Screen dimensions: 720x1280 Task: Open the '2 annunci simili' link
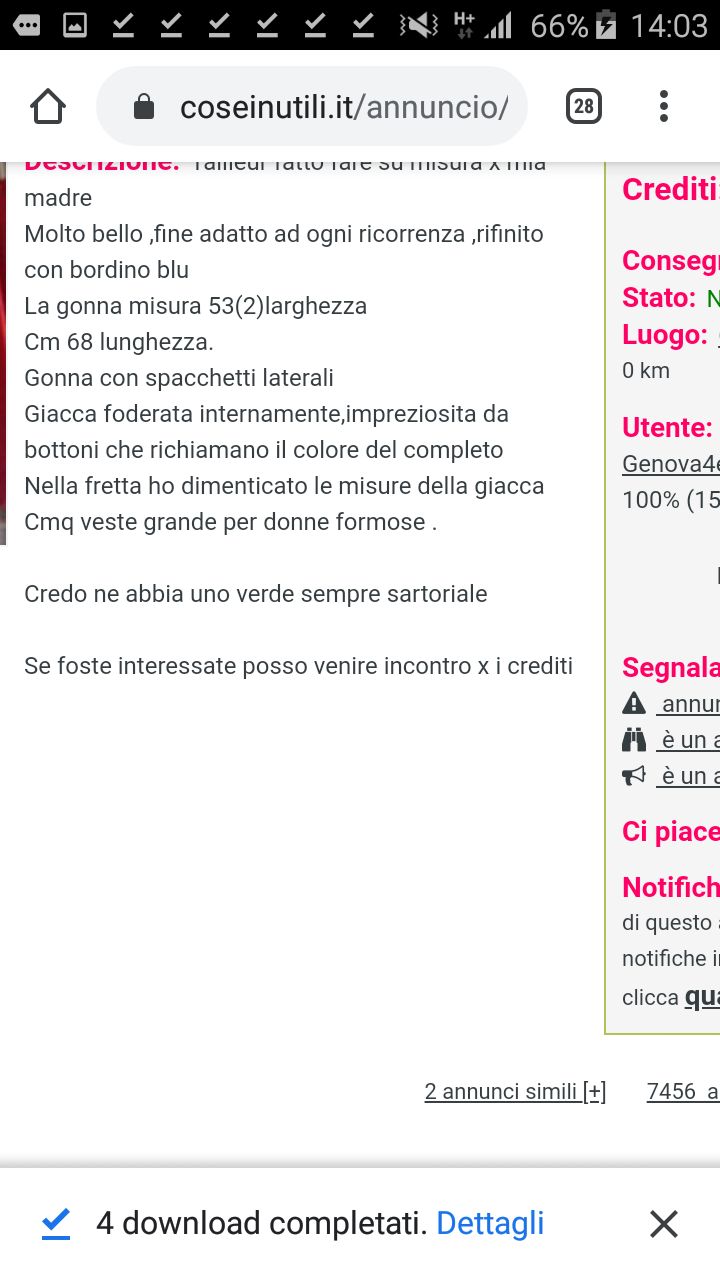[x=515, y=1091]
